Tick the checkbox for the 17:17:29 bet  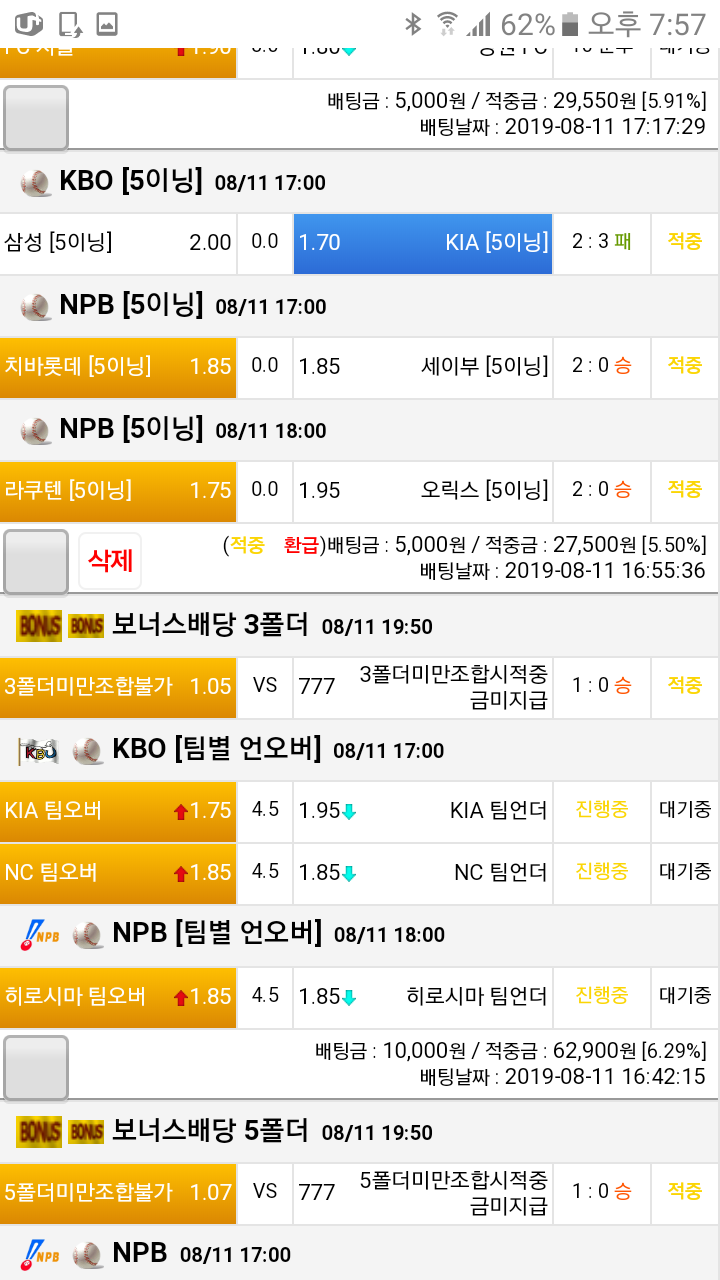point(36,118)
